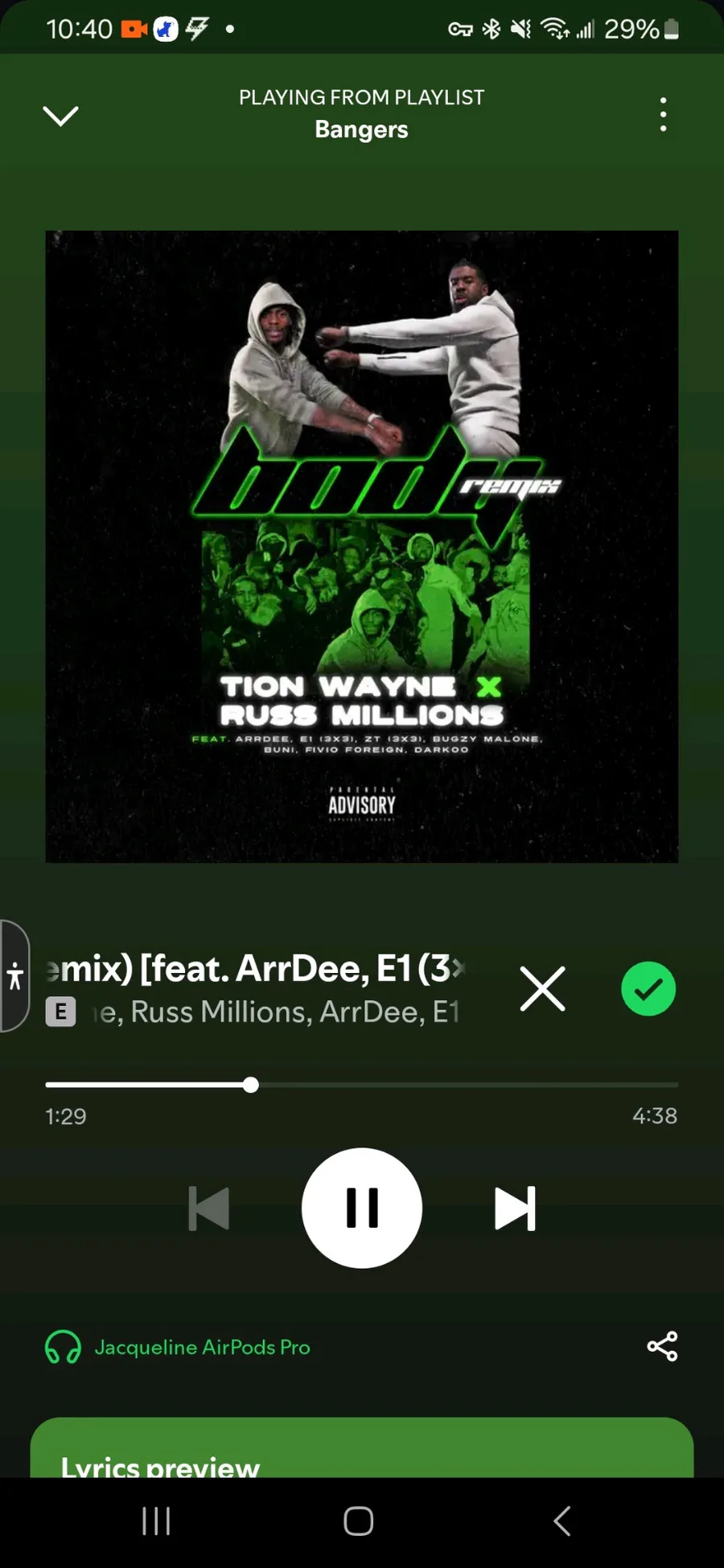Tap the system back button
This screenshot has height=1568, width=724.
562,1521
